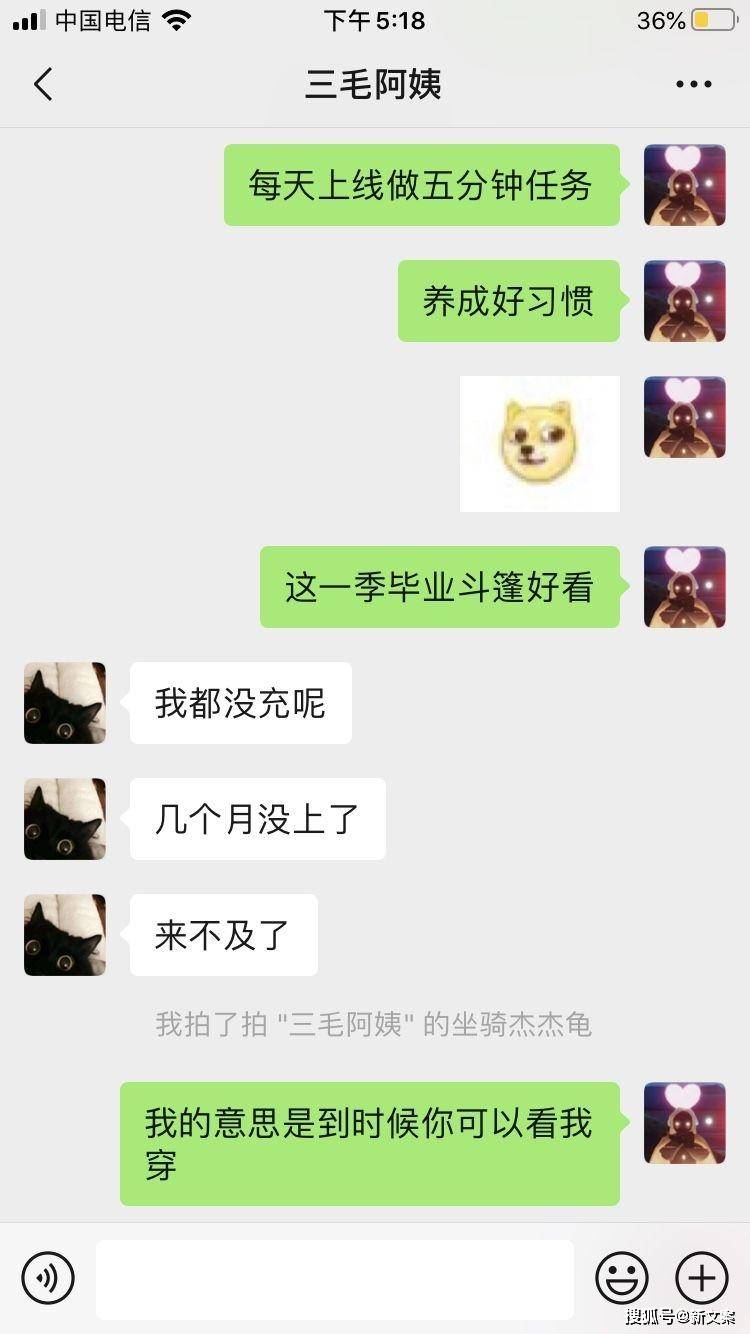Open chat settings via the "..." button
The width and height of the screenshot is (750, 1334).
692,84
